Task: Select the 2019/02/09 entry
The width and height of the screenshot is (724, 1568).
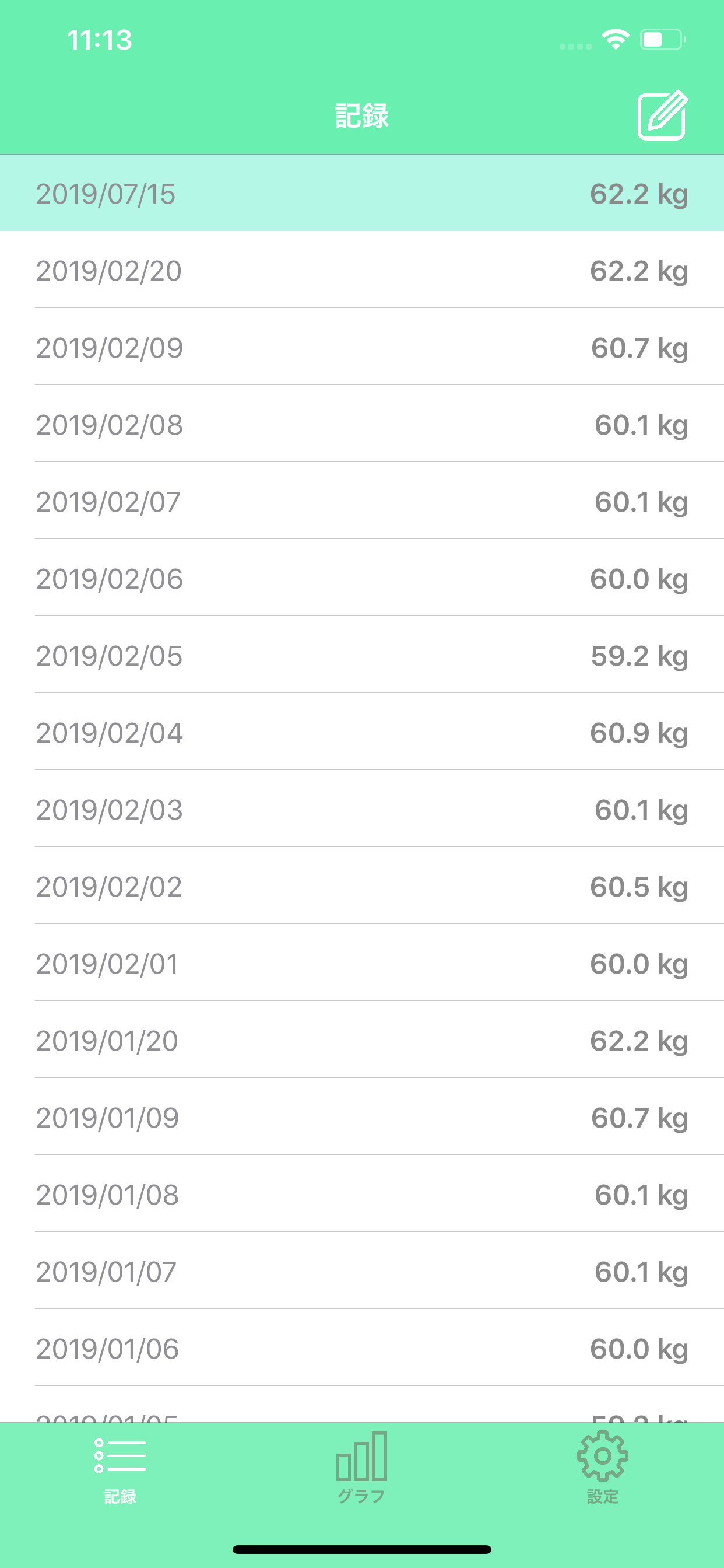Action: pos(362,347)
